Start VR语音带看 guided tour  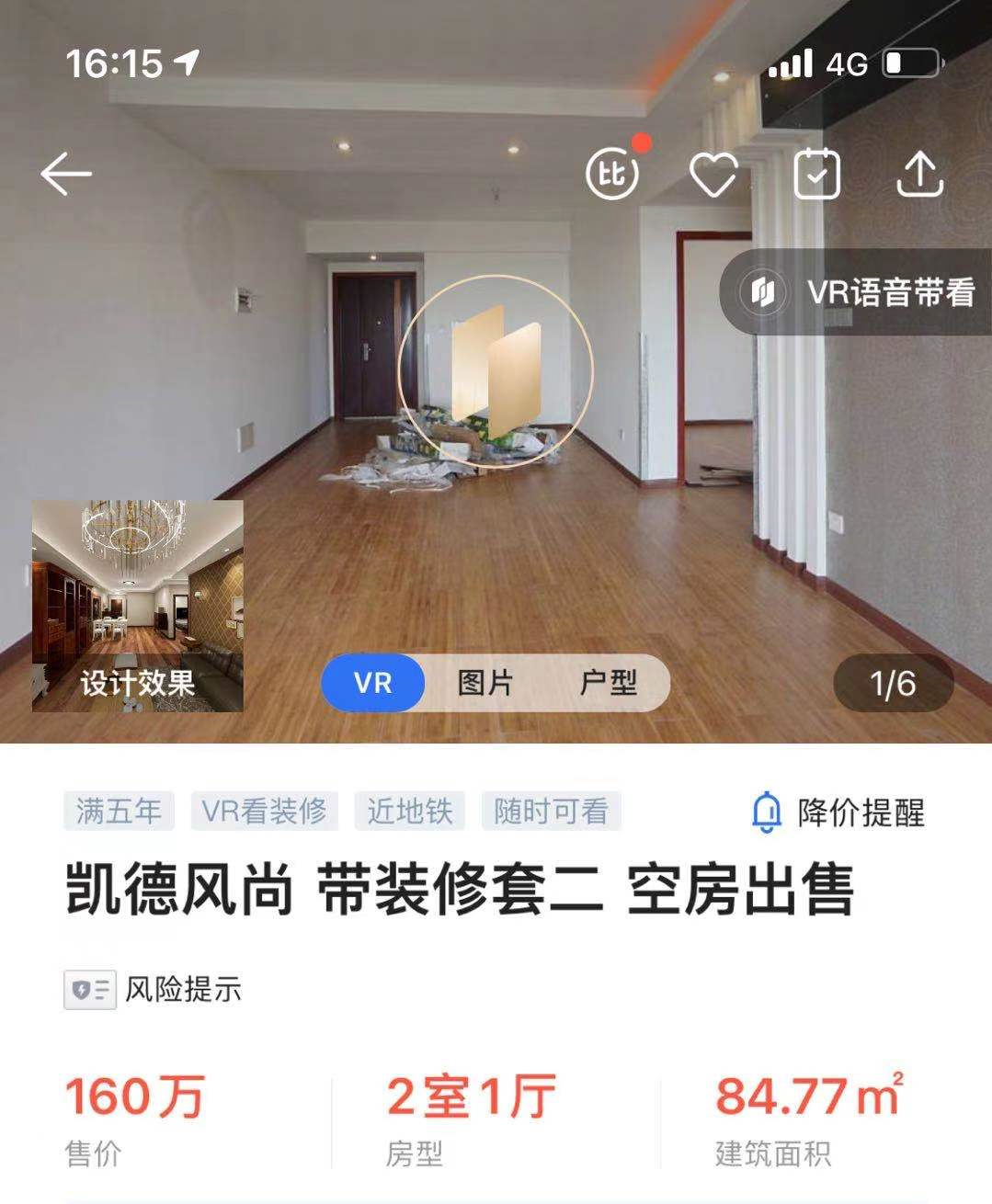[x=860, y=292]
